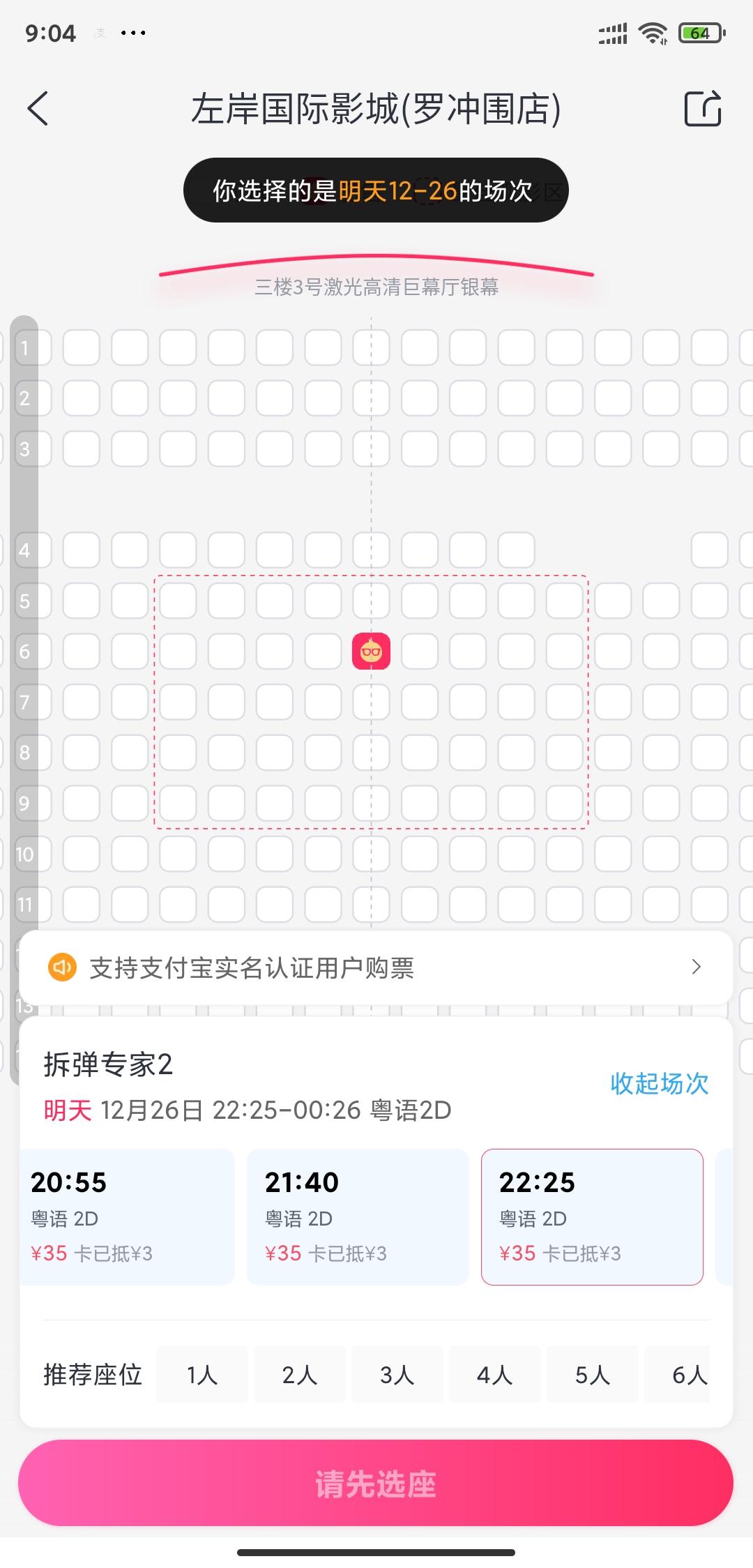
Task: Tap the 请先选座 button
Action: click(x=376, y=1484)
